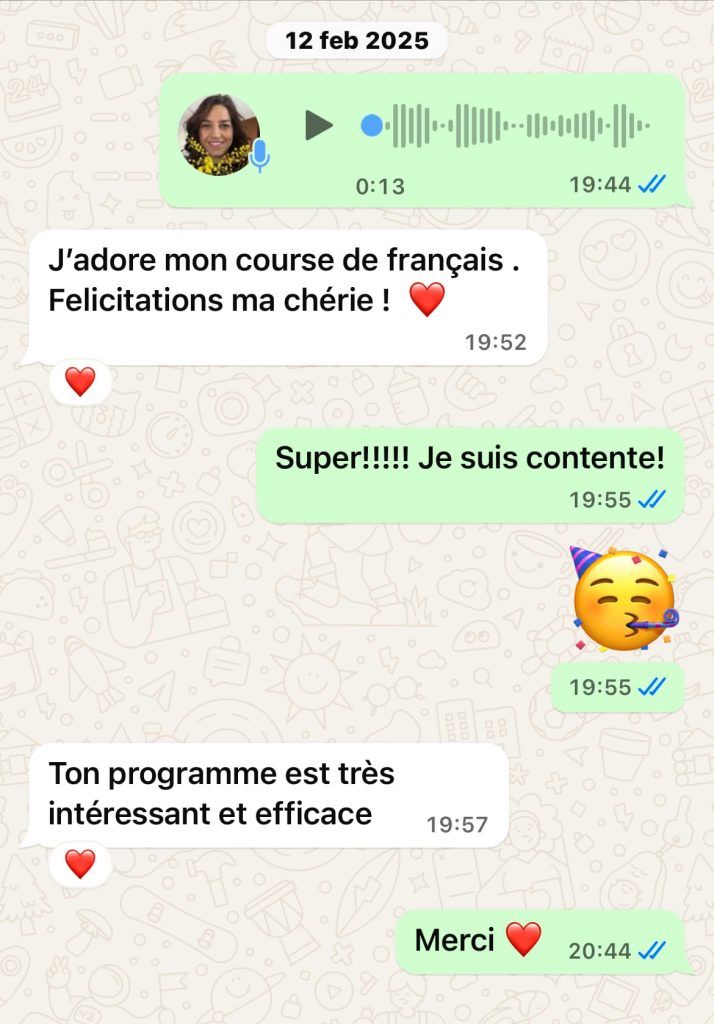
Task: Open heart reaction under "Ton programme" message
Action: pyautogui.click(x=80, y=863)
